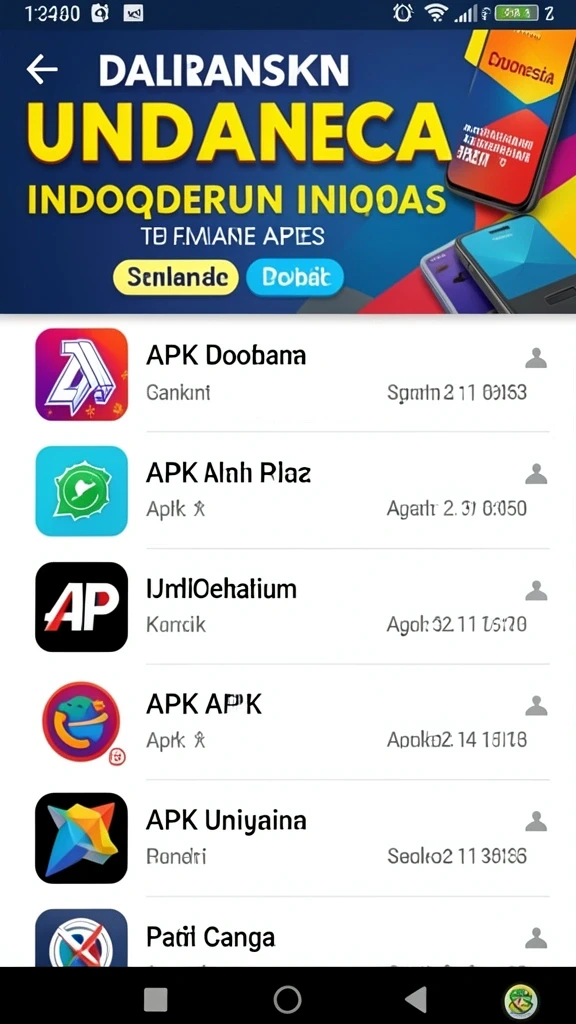Open the APK Uniyaina entry

[288, 838]
